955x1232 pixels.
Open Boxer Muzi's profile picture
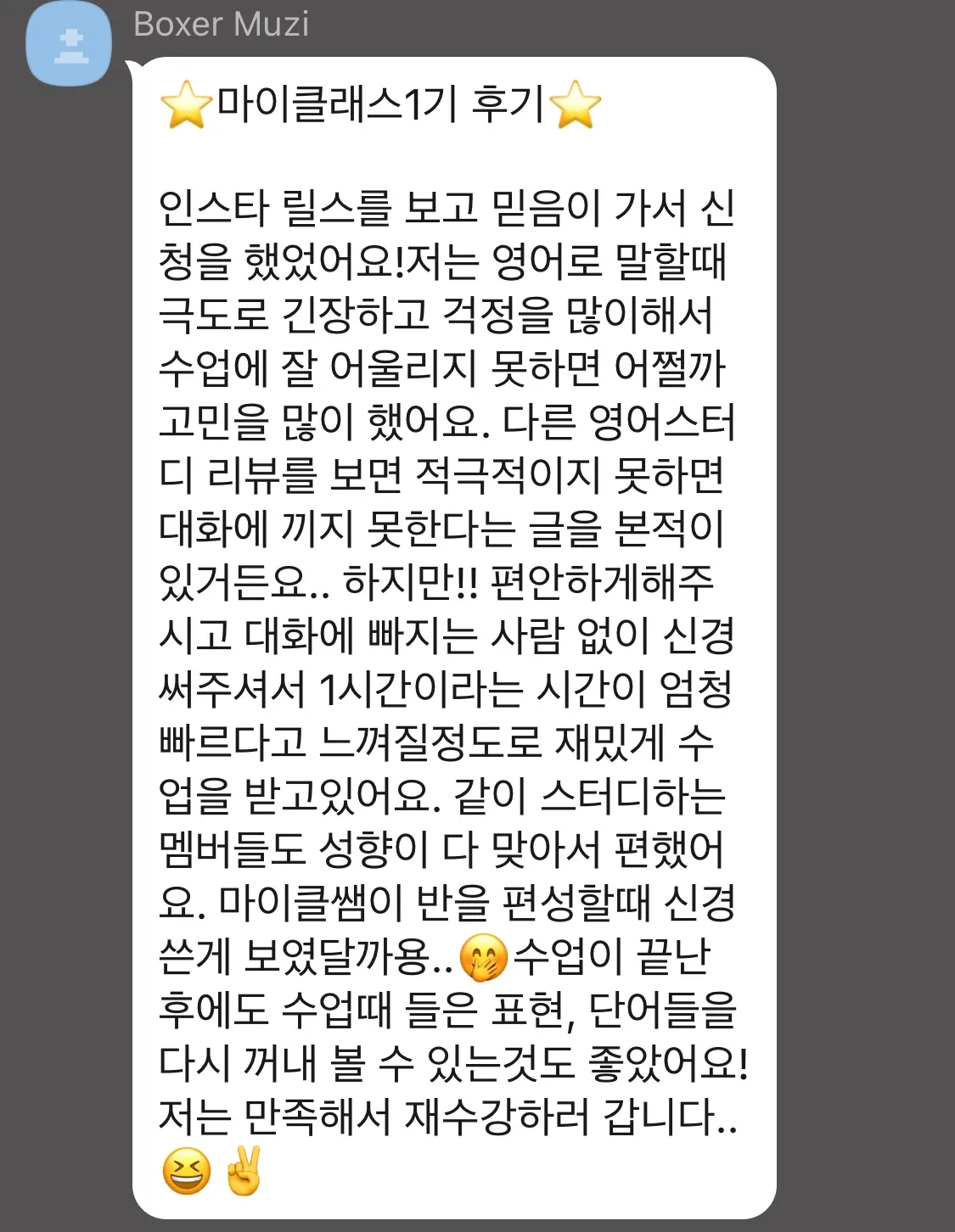69,44
